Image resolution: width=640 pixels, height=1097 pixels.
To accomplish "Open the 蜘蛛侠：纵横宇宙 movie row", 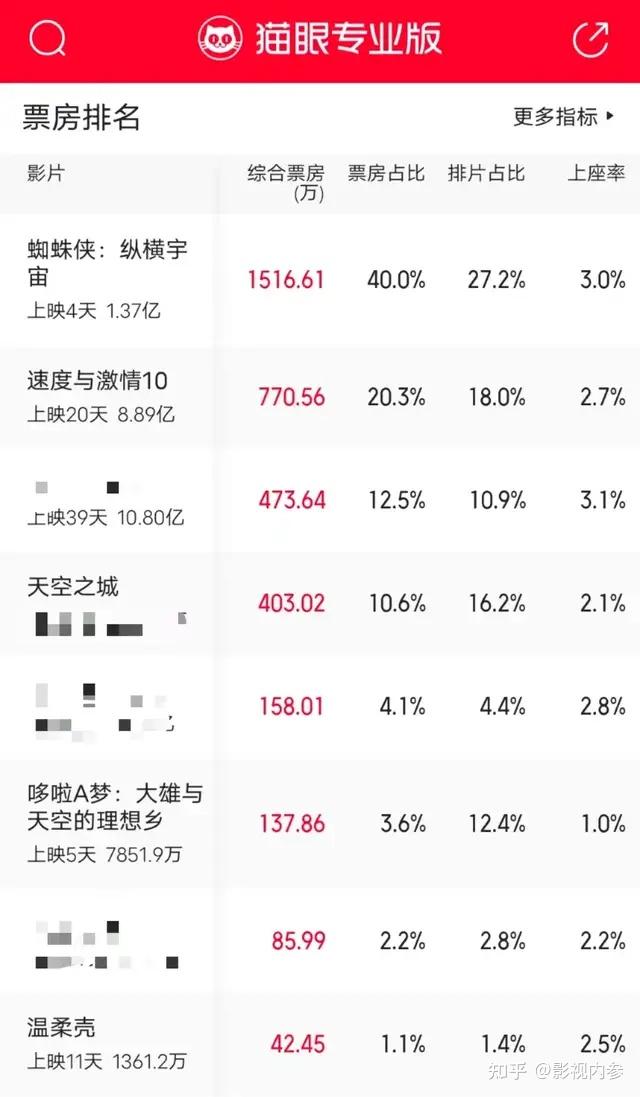I will coord(107,263).
